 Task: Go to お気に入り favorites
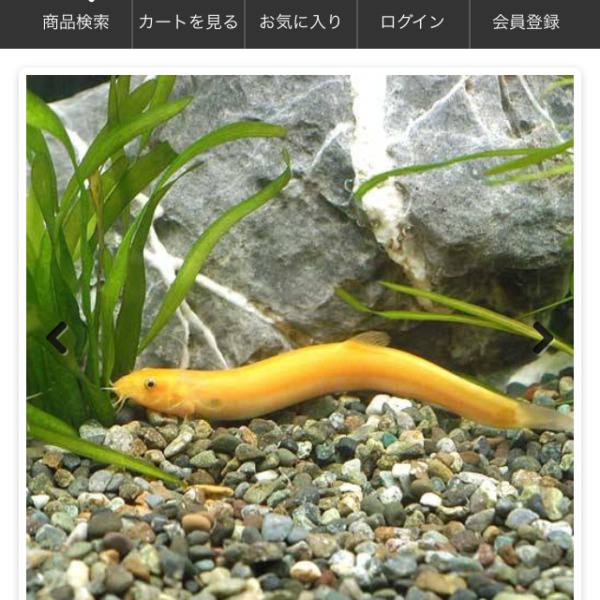tap(300, 22)
